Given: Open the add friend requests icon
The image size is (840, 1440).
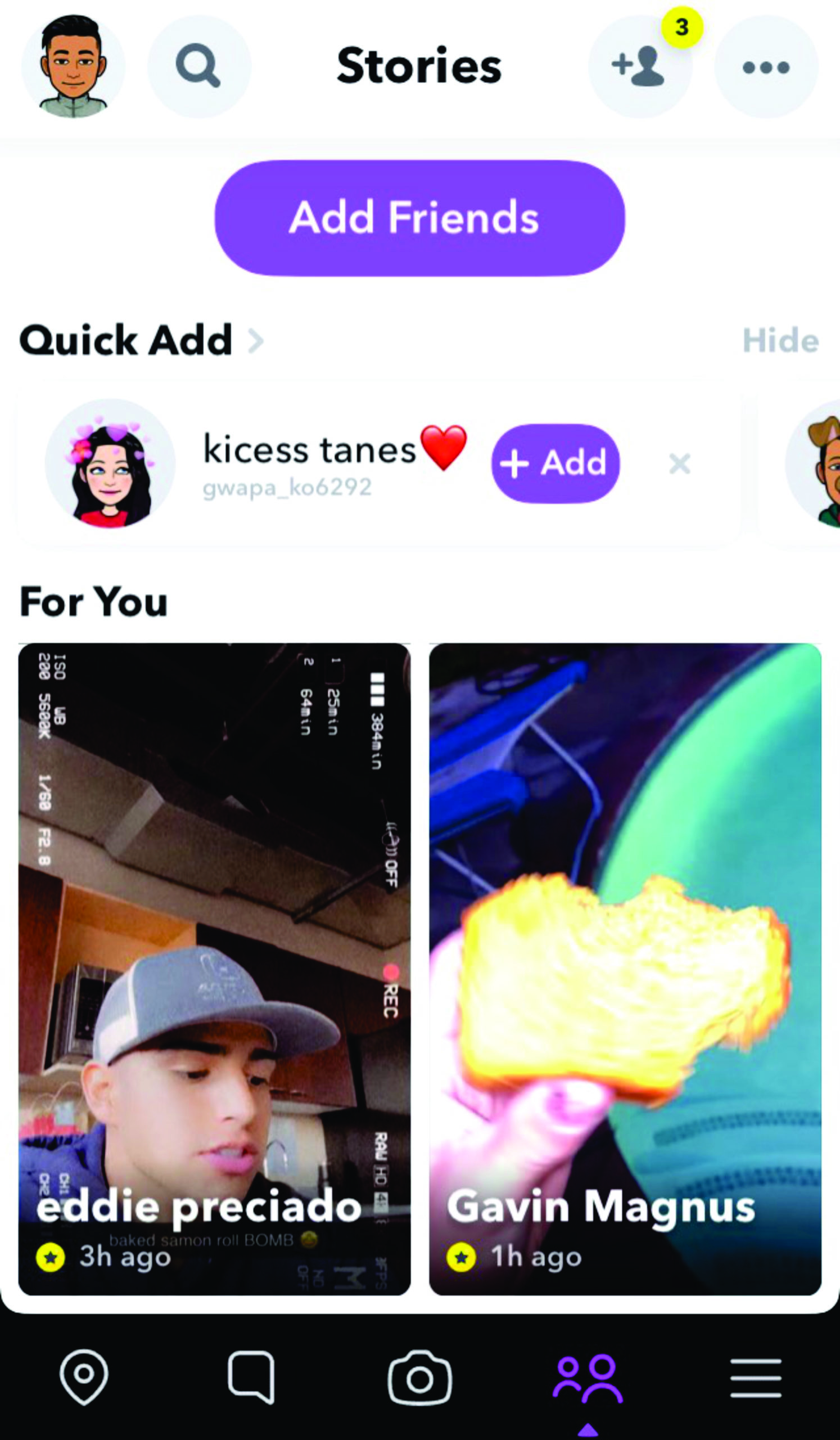Looking at the screenshot, I should click(640, 67).
